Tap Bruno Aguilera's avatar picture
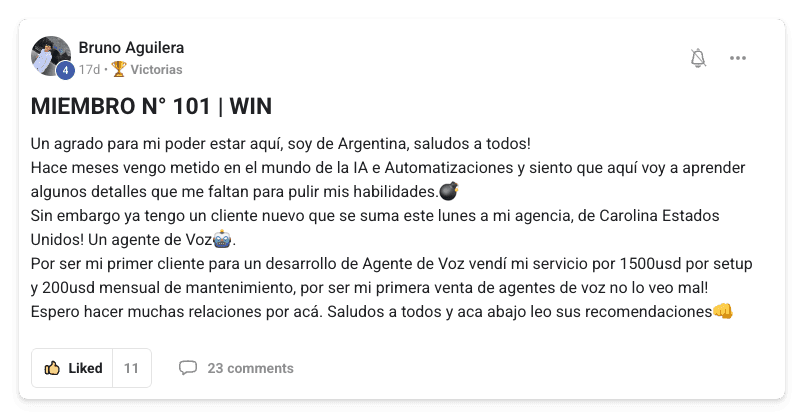Screen dimensions: 804x418 (52, 57)
